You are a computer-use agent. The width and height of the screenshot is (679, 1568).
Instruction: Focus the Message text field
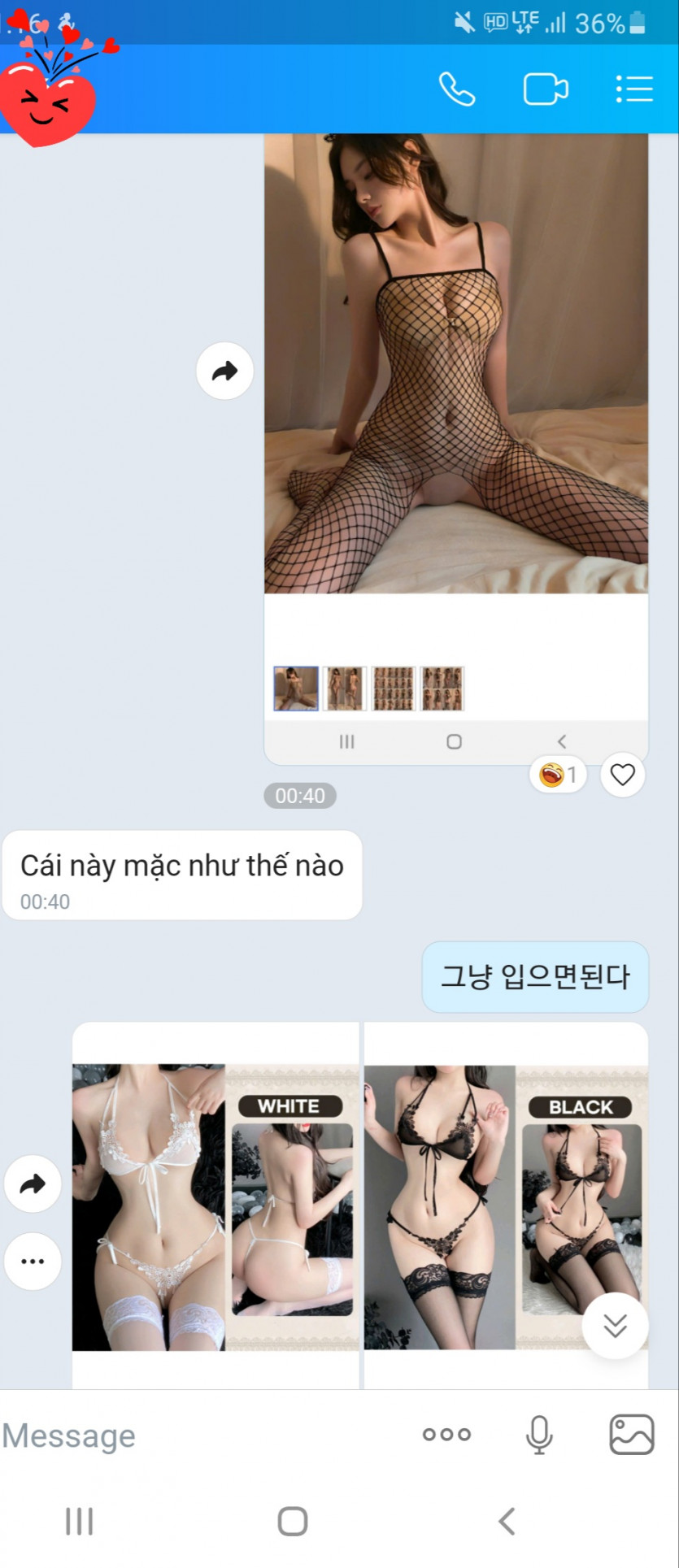pos(195,1436)
